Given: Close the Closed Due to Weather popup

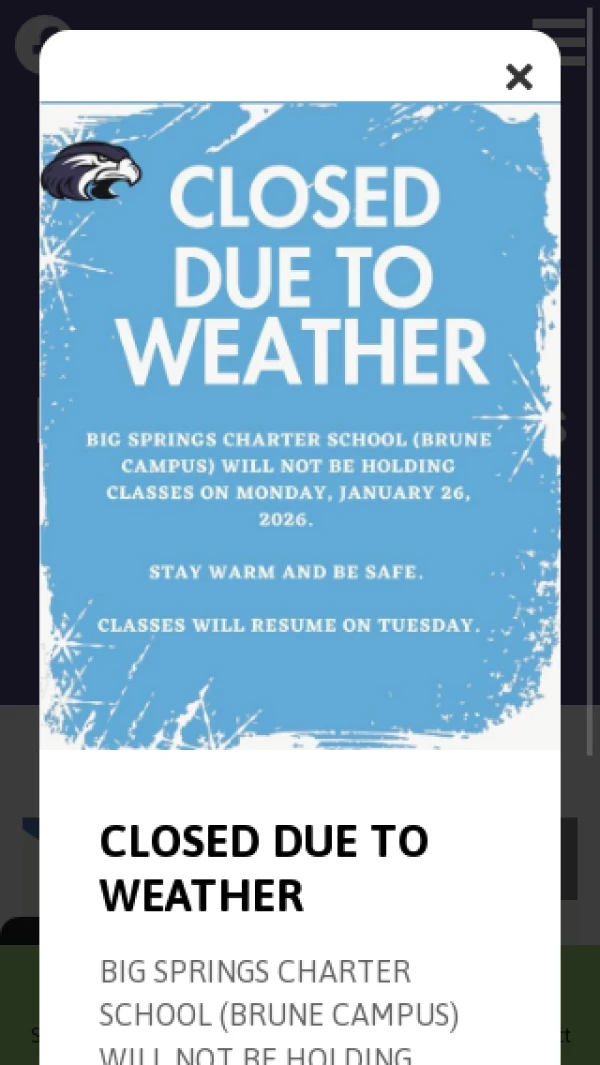Looking at the screenshot, I should [519, 77].
